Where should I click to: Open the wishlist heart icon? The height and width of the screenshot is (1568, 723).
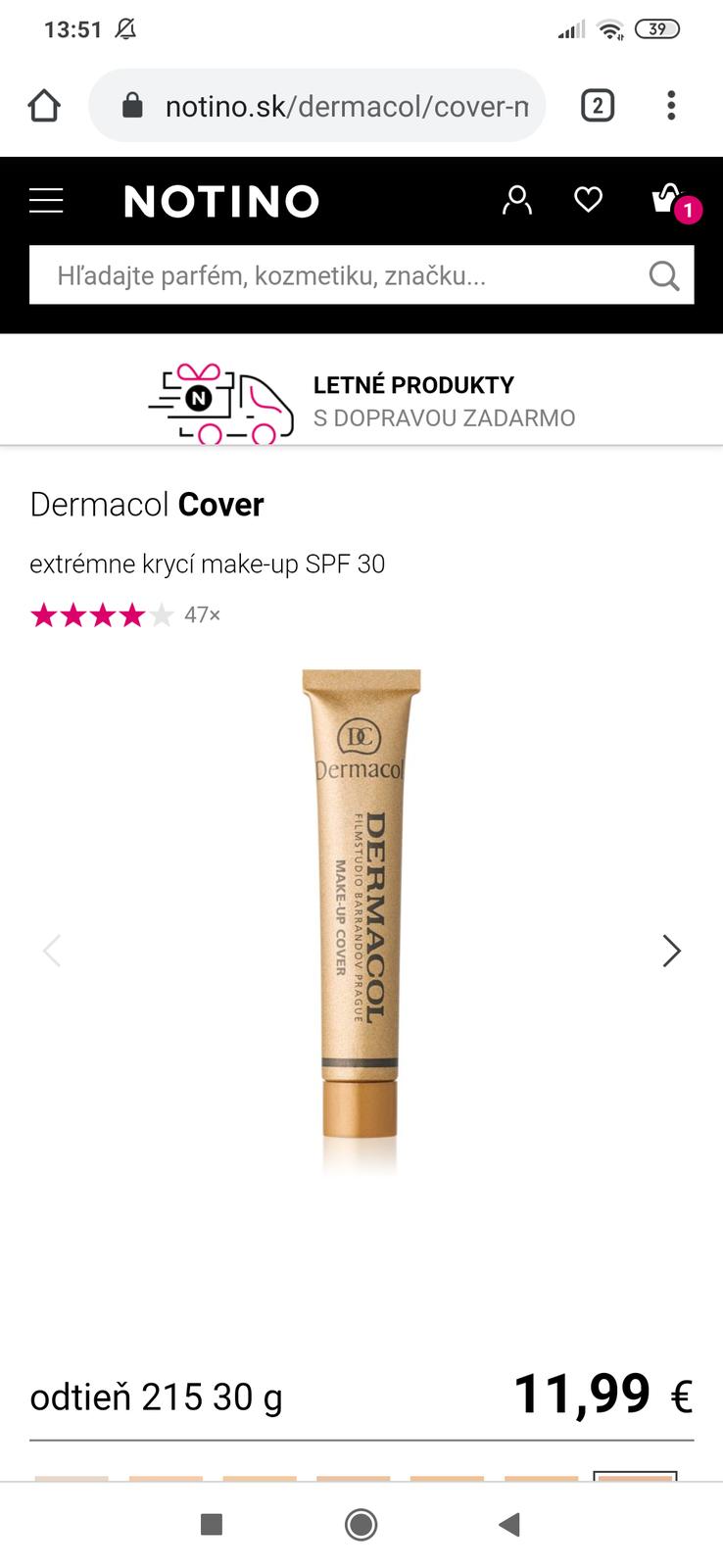[x=588, y=200]
